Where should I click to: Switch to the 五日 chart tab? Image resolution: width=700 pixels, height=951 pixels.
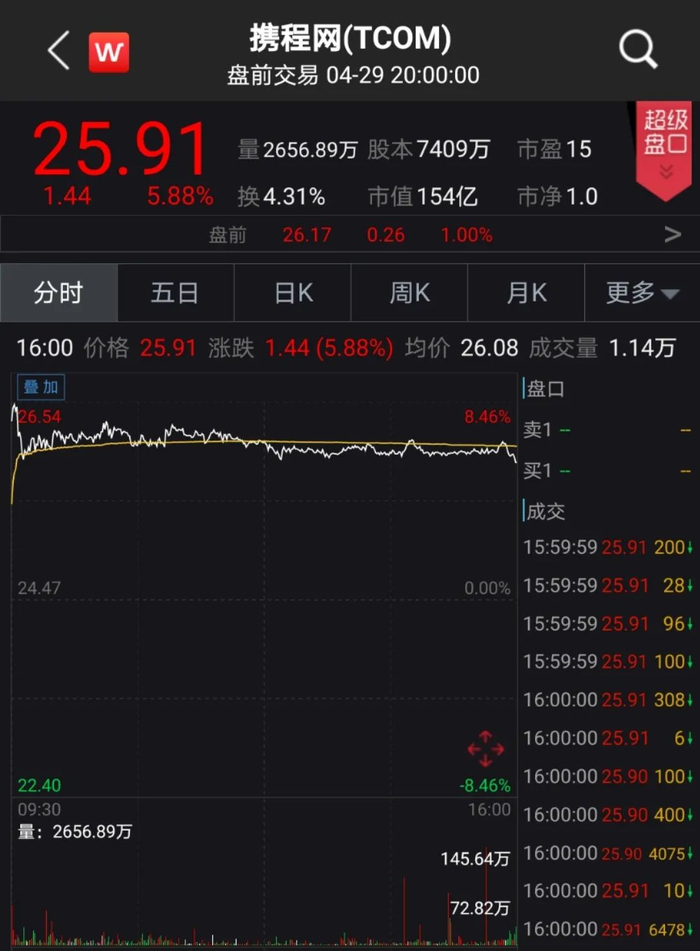coord(175,293)
